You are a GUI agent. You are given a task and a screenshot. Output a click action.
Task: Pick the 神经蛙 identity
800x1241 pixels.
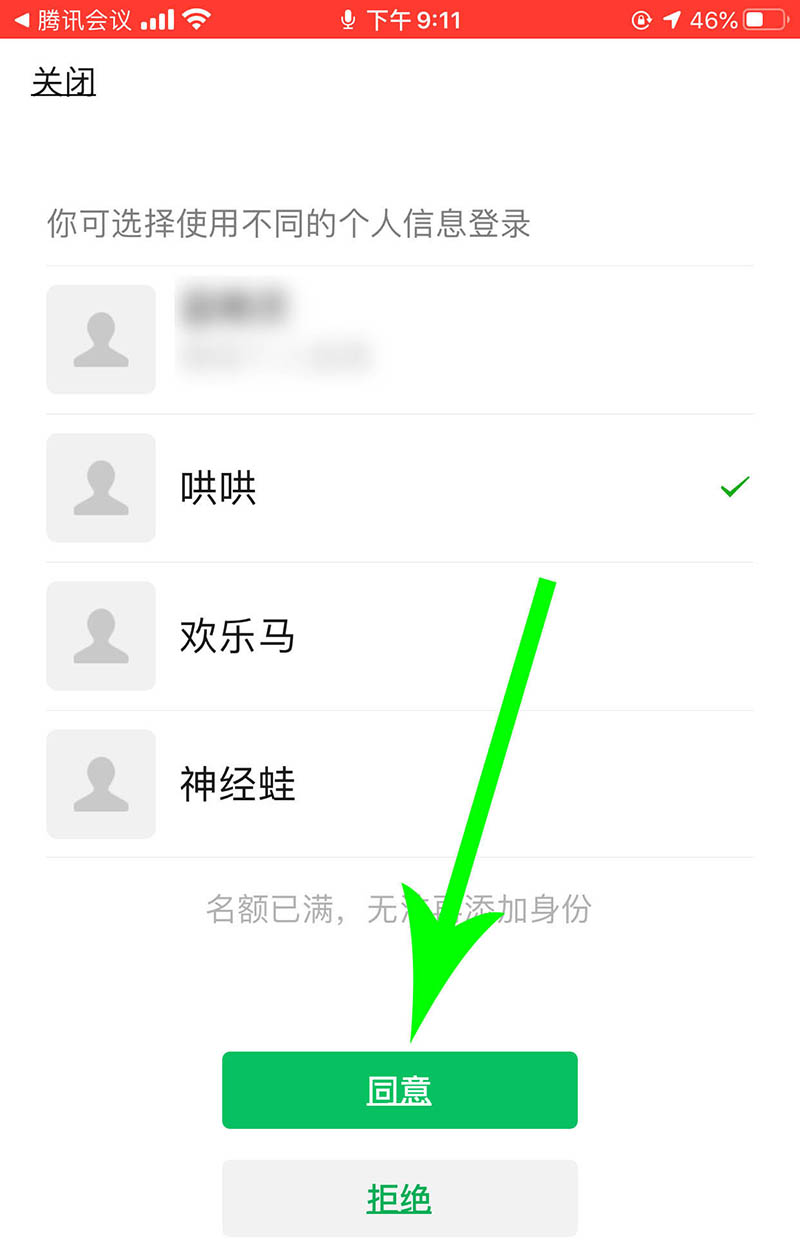(x=400, y=784)
